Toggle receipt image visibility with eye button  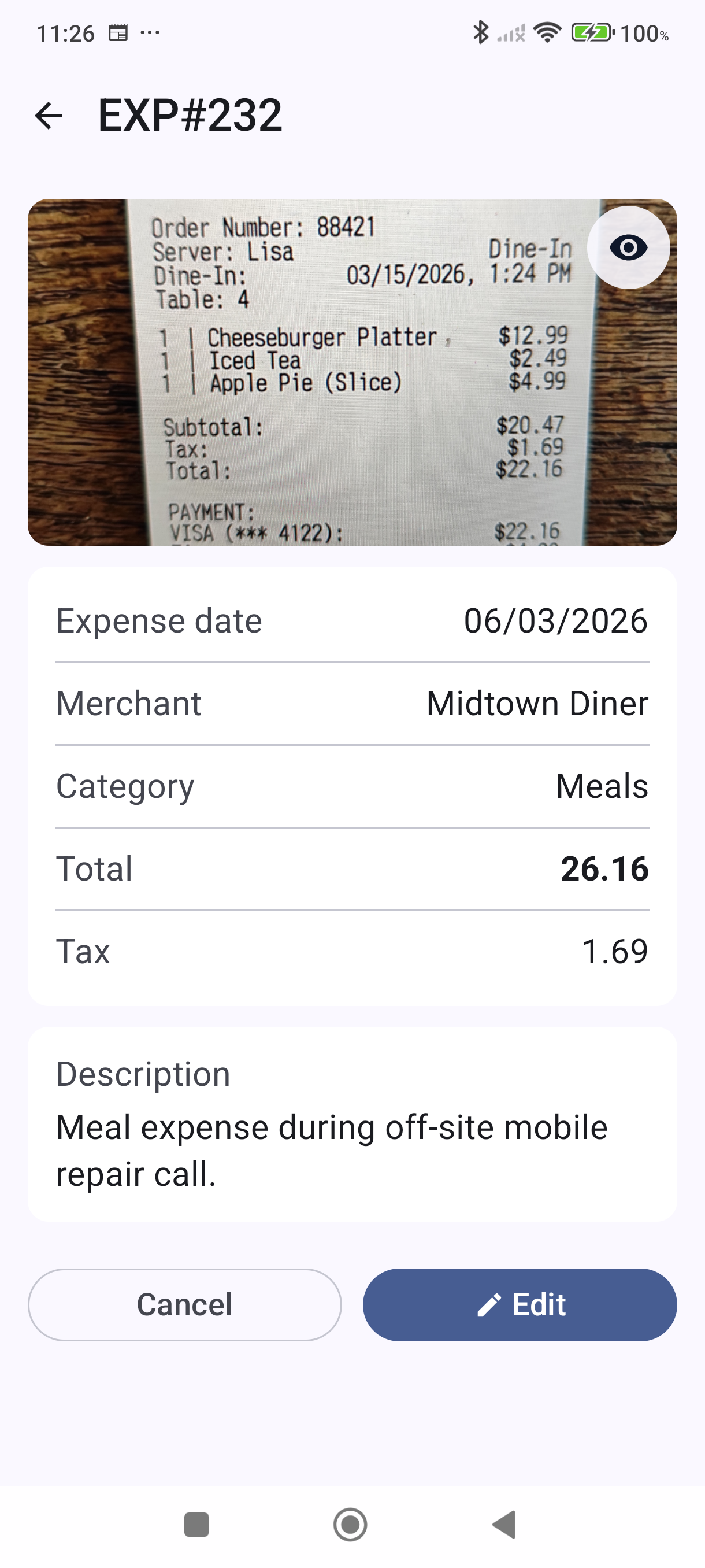[629, 247]
